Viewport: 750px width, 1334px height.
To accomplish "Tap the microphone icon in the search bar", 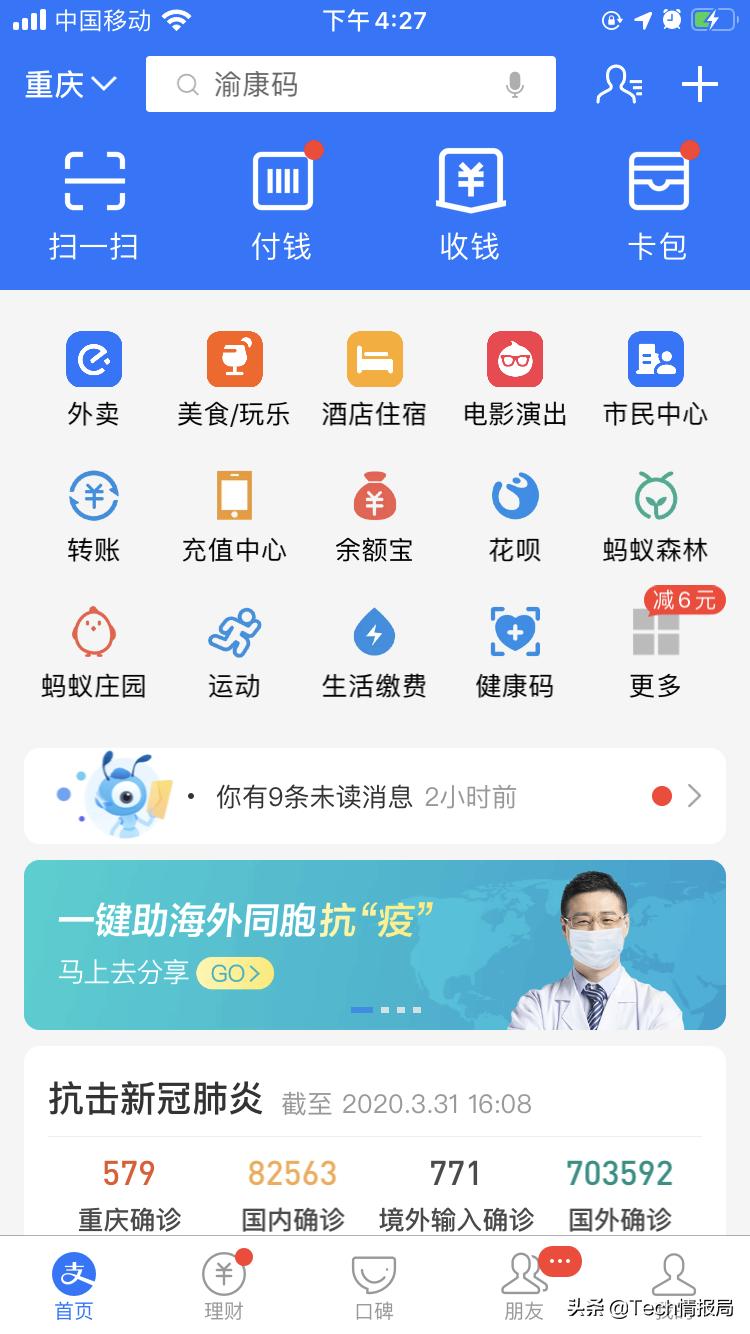I will click(x=514, y=84).
